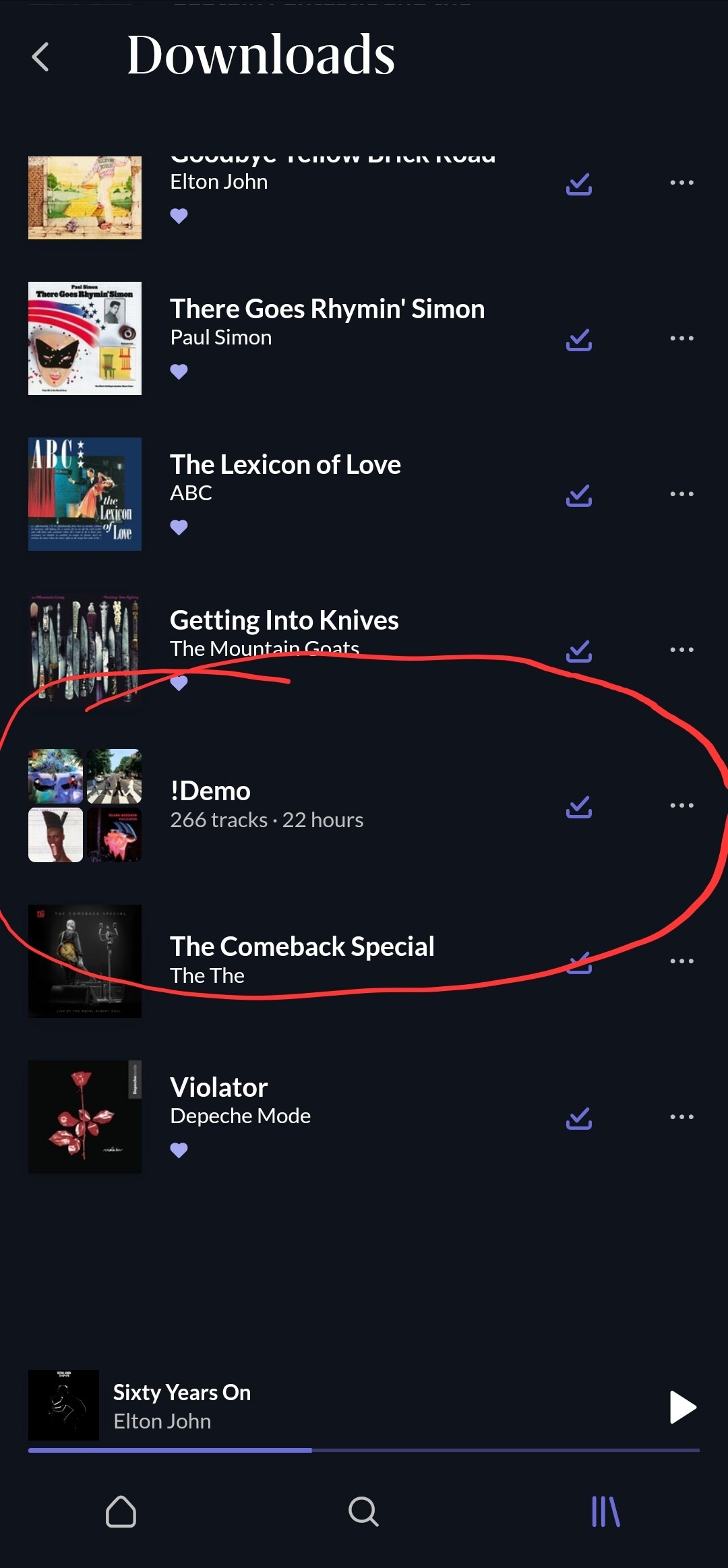Go back from Downloads

(40, 57)
